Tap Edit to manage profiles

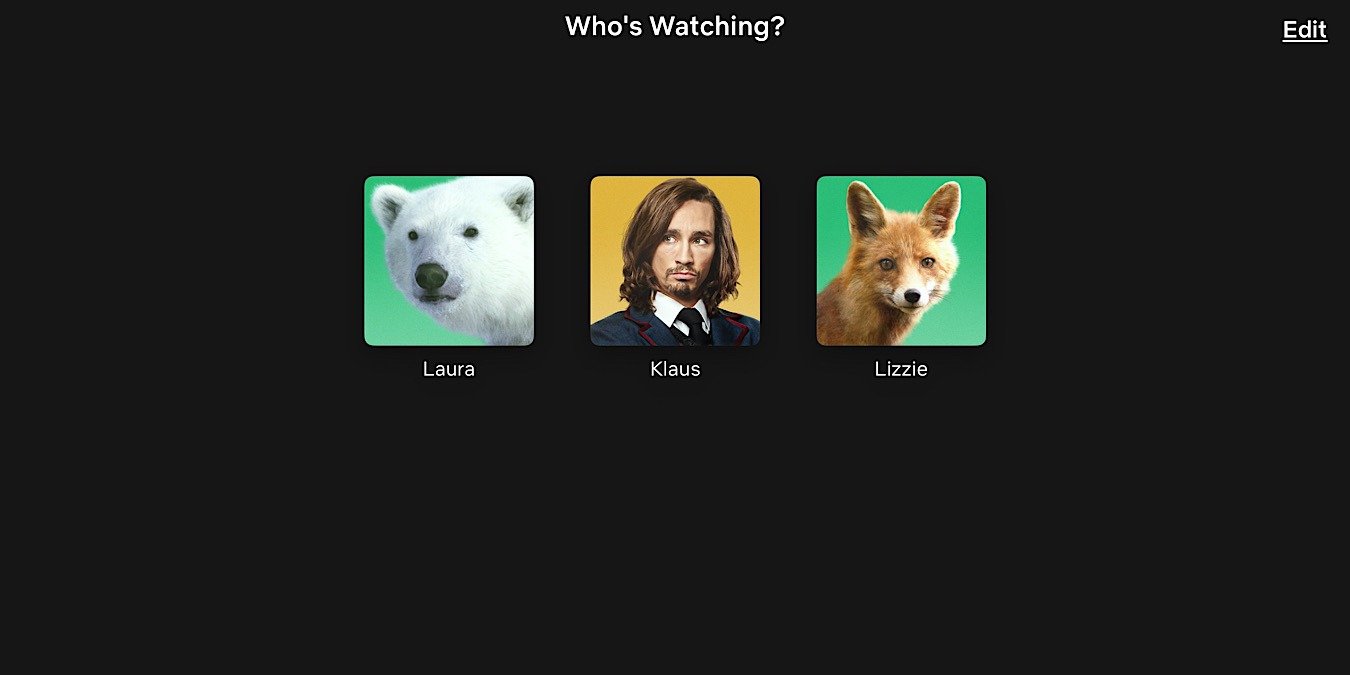[x=1304, y=30]
